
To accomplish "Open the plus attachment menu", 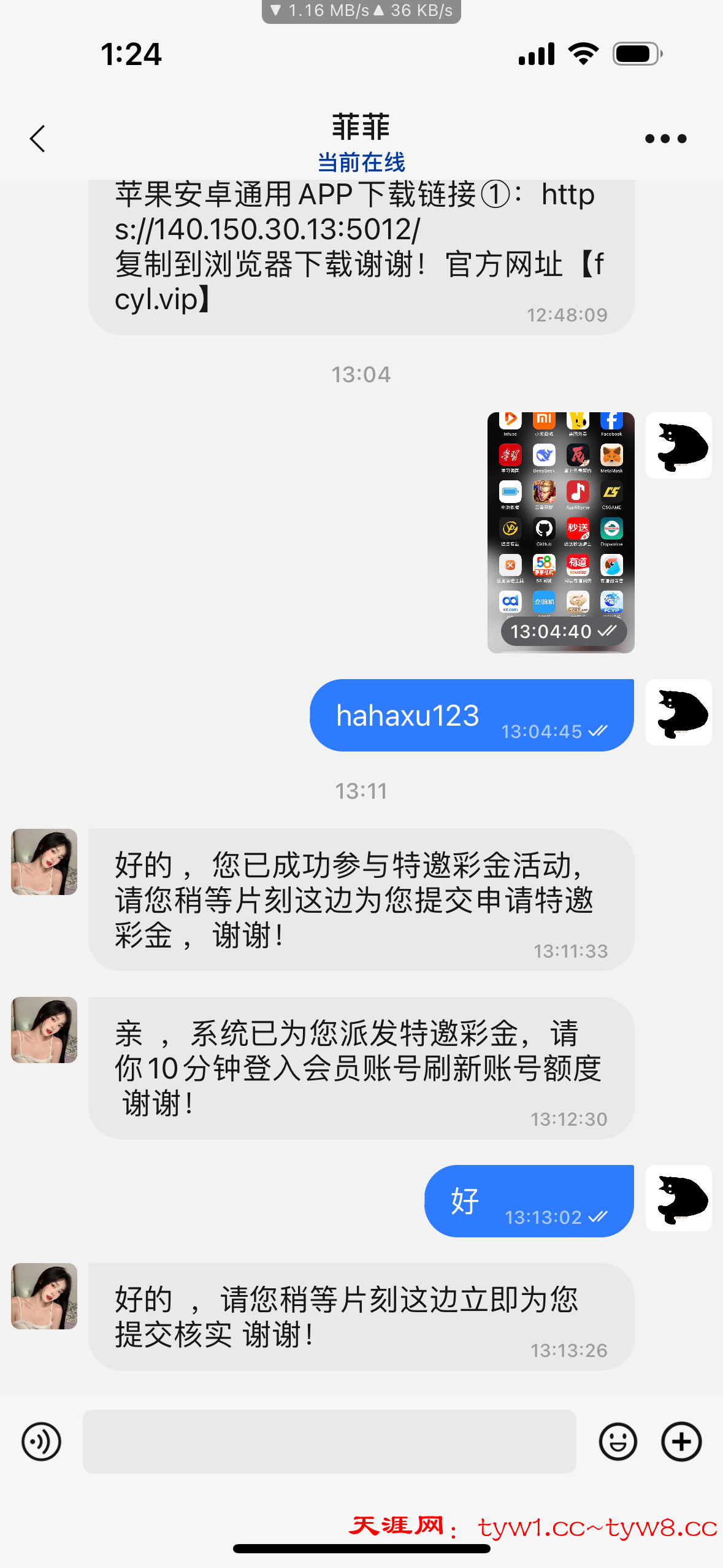I will (681, 1441).
